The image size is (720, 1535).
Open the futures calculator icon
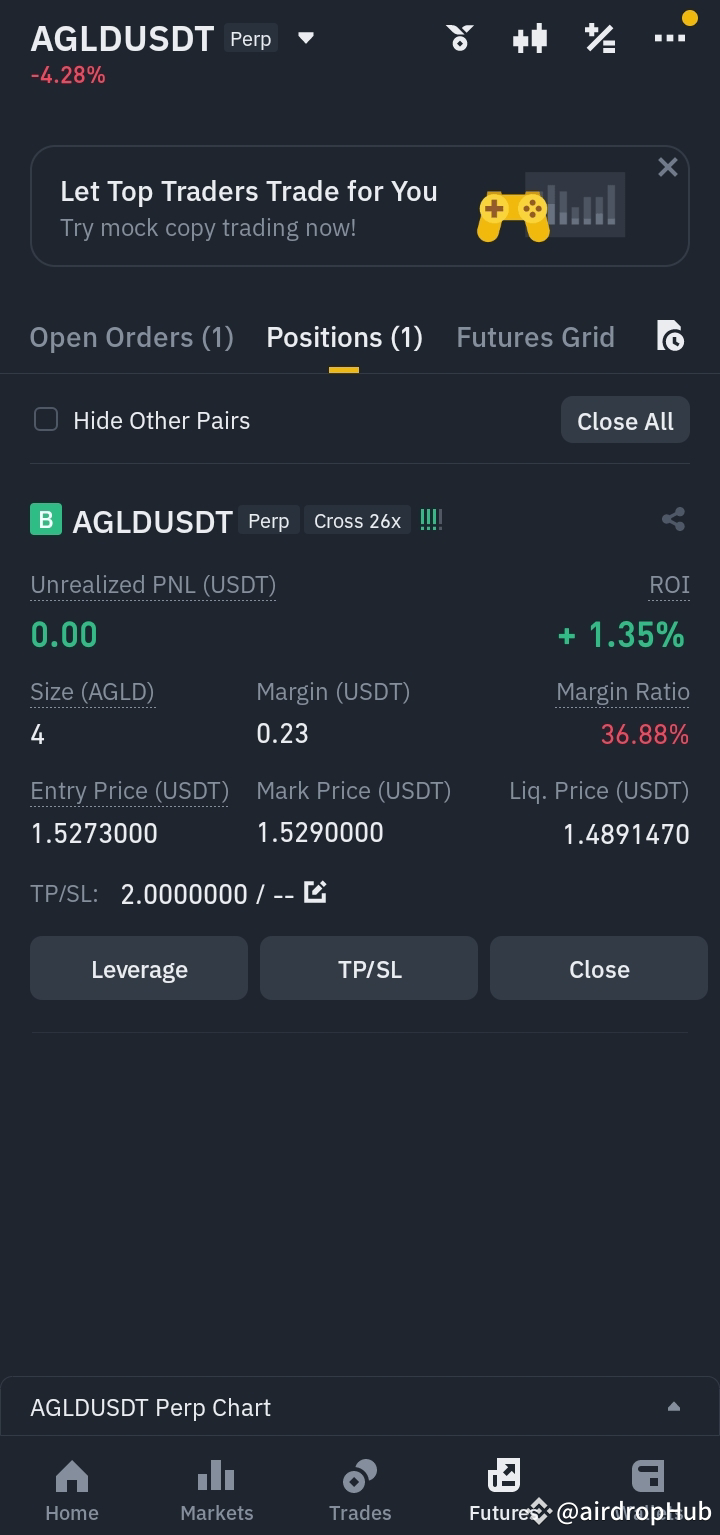pyautogui.click(x=599, y=37)
